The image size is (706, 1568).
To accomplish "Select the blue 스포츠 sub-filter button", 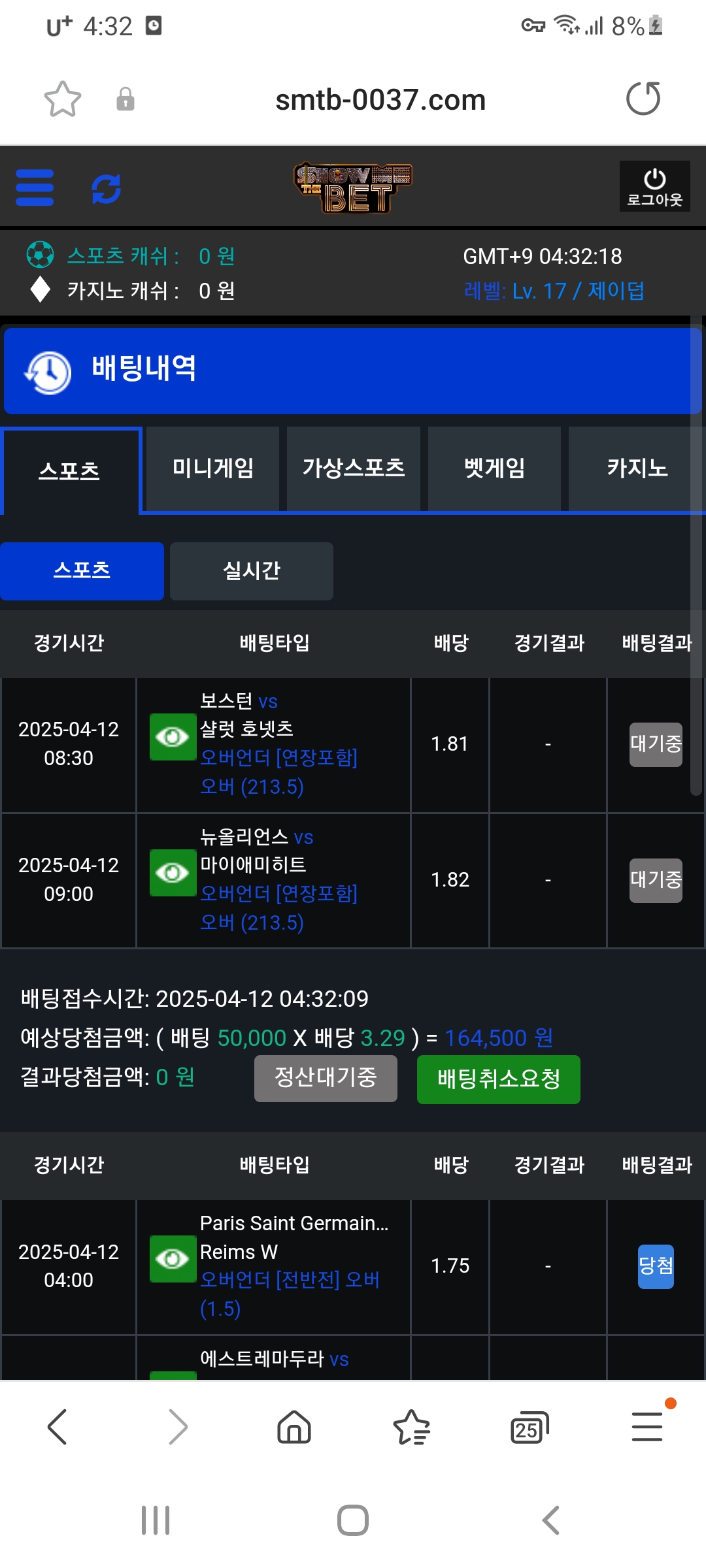I will 82,571.
